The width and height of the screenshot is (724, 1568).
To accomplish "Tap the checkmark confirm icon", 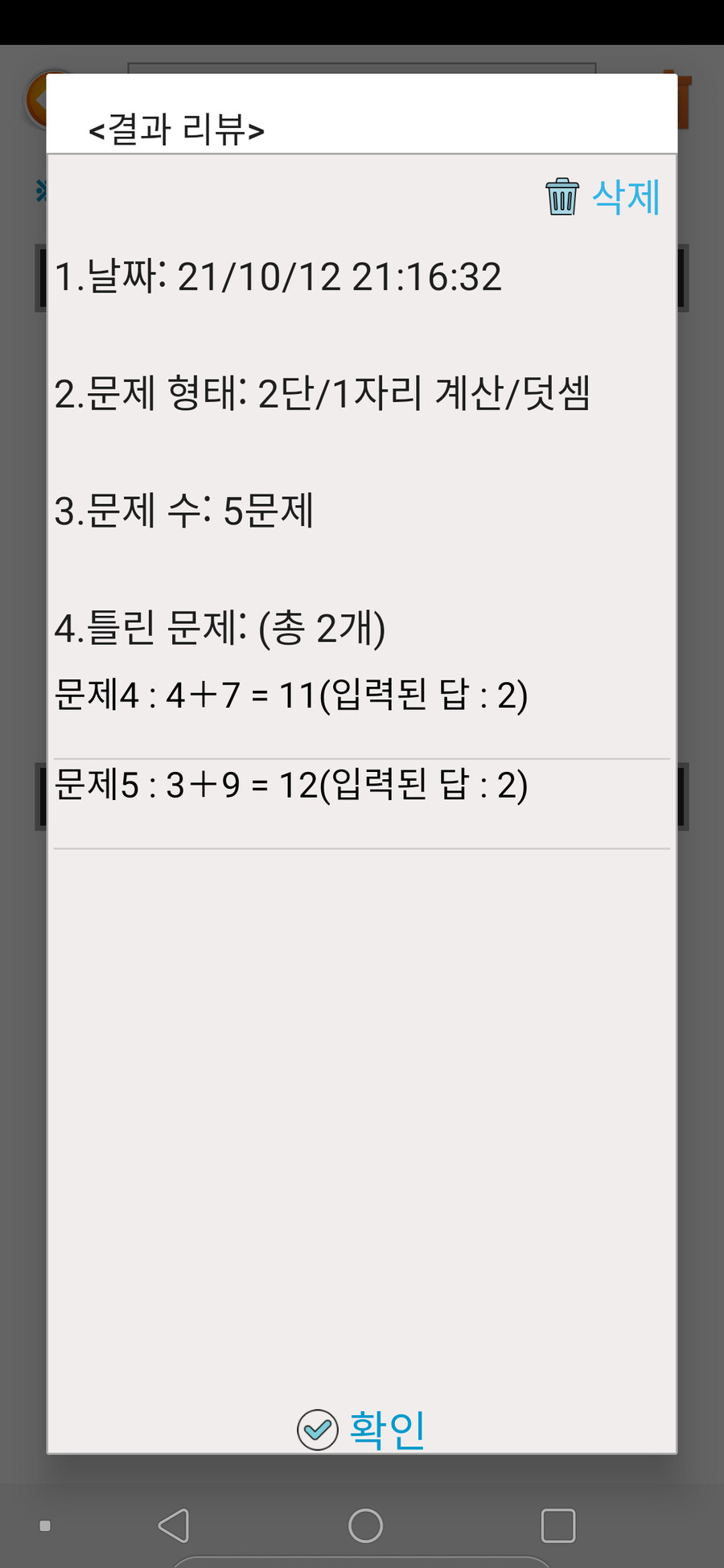I will 318,1427.
